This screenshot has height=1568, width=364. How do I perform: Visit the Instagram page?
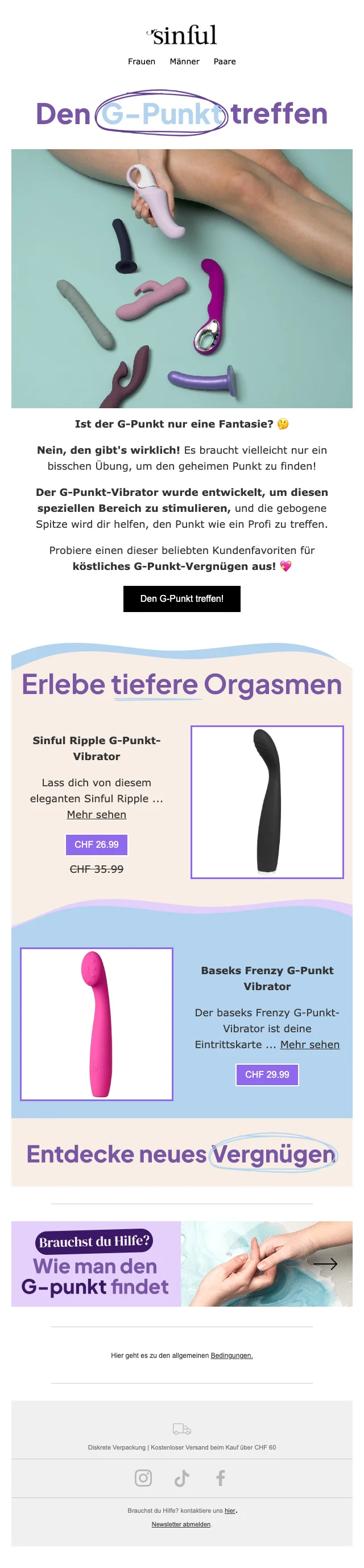pyautogui.click(x=143, y=1477)
